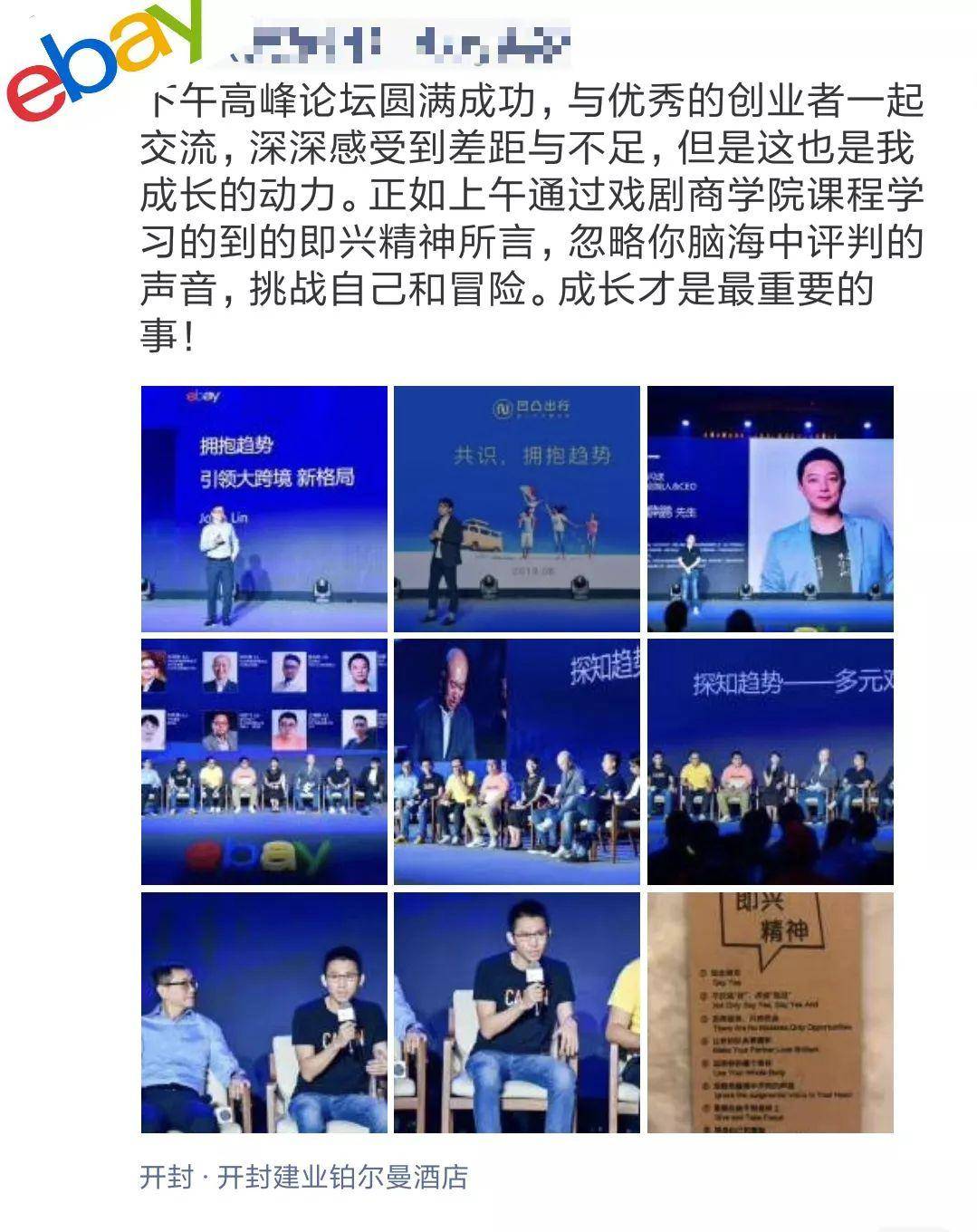Image resolution: width=977 pixels, height=1232 pixels.
Task: View the second photo with the van illustration
Action: (516, 508)
